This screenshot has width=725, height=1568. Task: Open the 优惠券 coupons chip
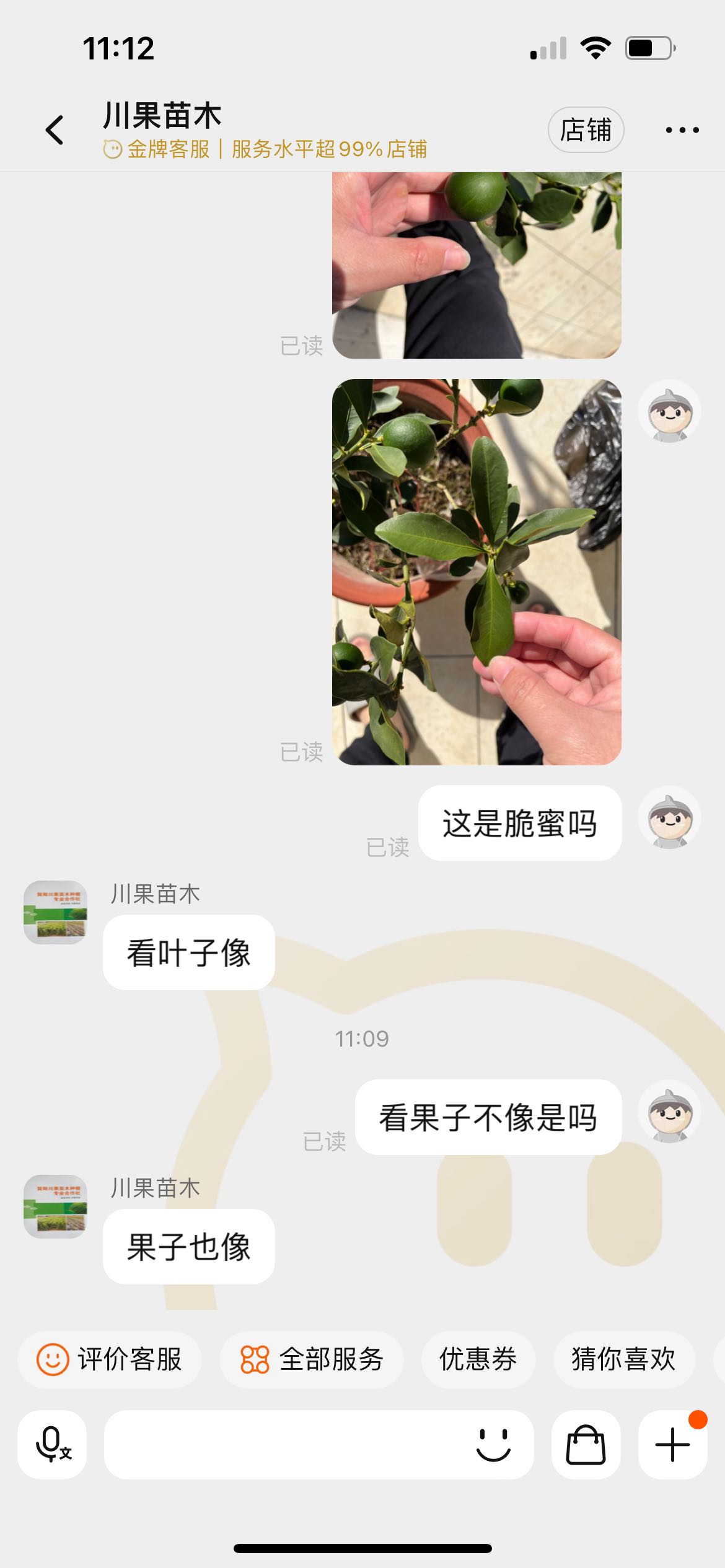pos(478,1359)
